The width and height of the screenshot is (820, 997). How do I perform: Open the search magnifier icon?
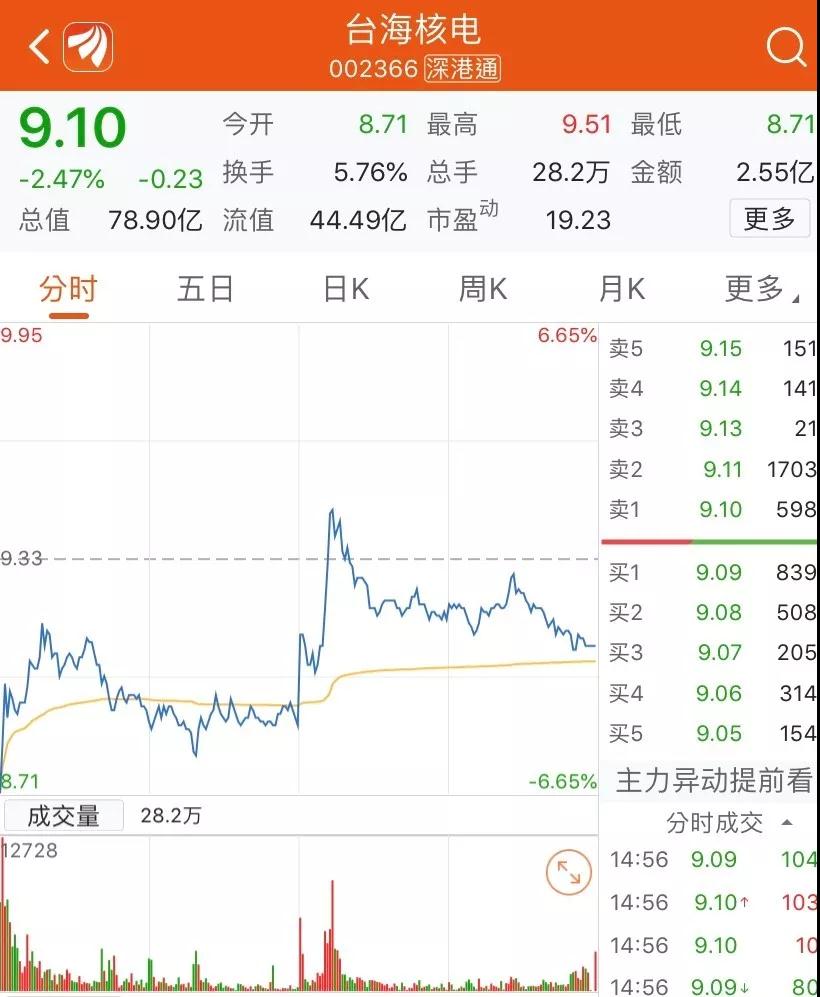[785, 46]
